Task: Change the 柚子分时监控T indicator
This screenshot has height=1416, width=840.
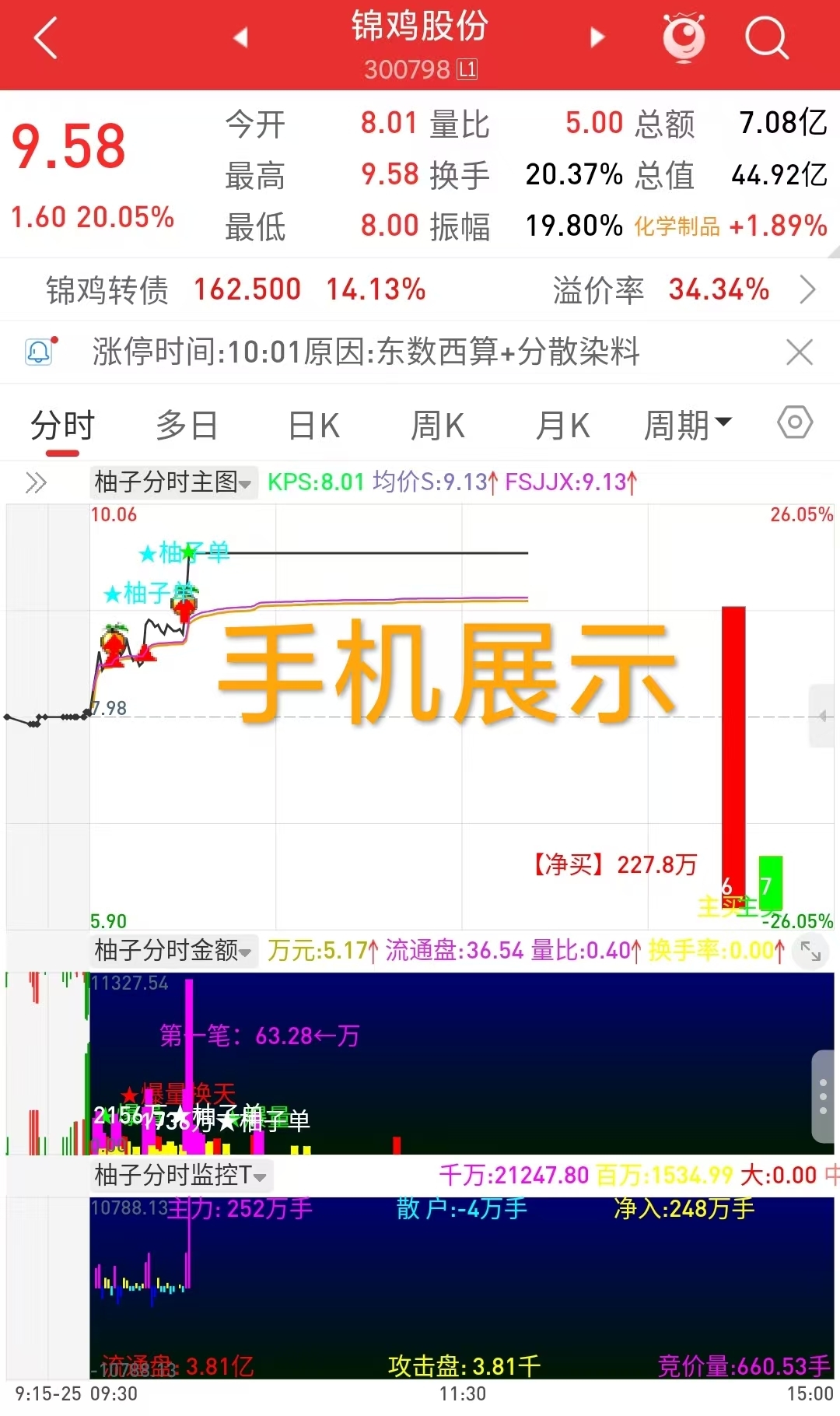Action: point(180,1175)
